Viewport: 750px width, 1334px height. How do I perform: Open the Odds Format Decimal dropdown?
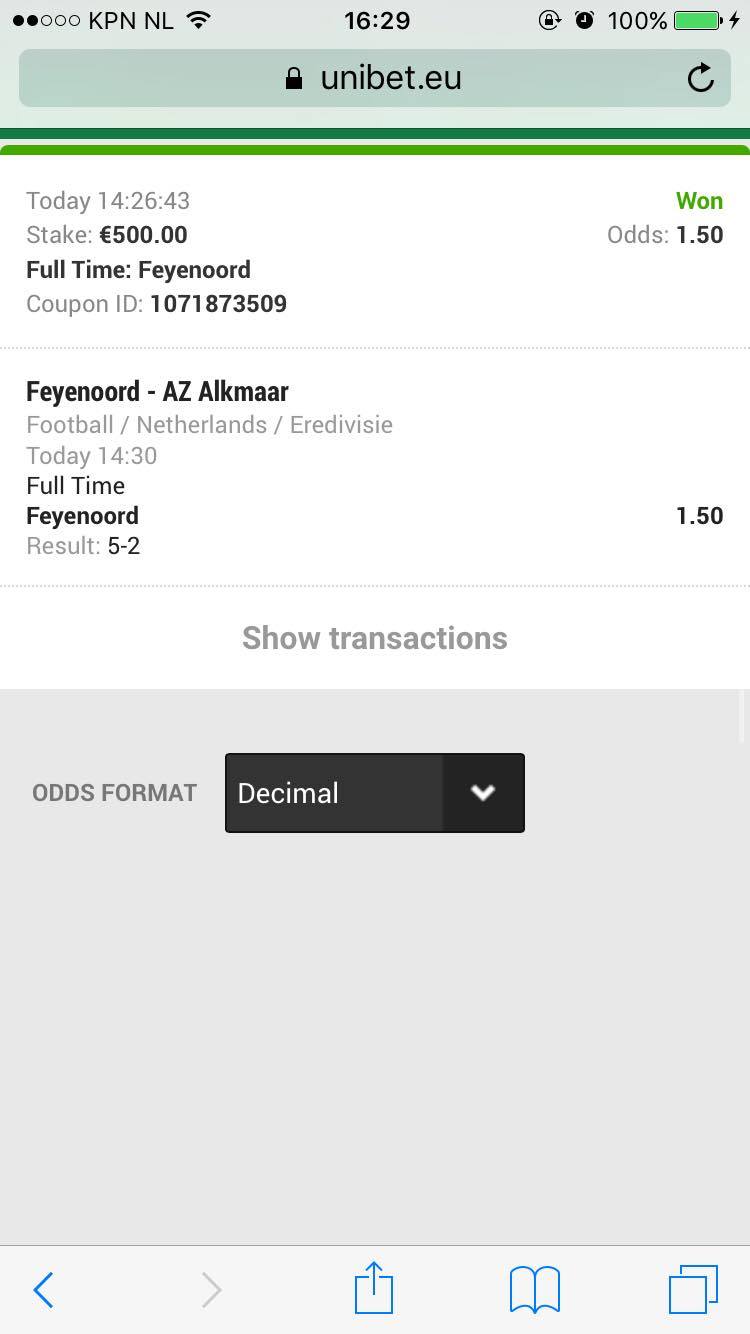375,793
